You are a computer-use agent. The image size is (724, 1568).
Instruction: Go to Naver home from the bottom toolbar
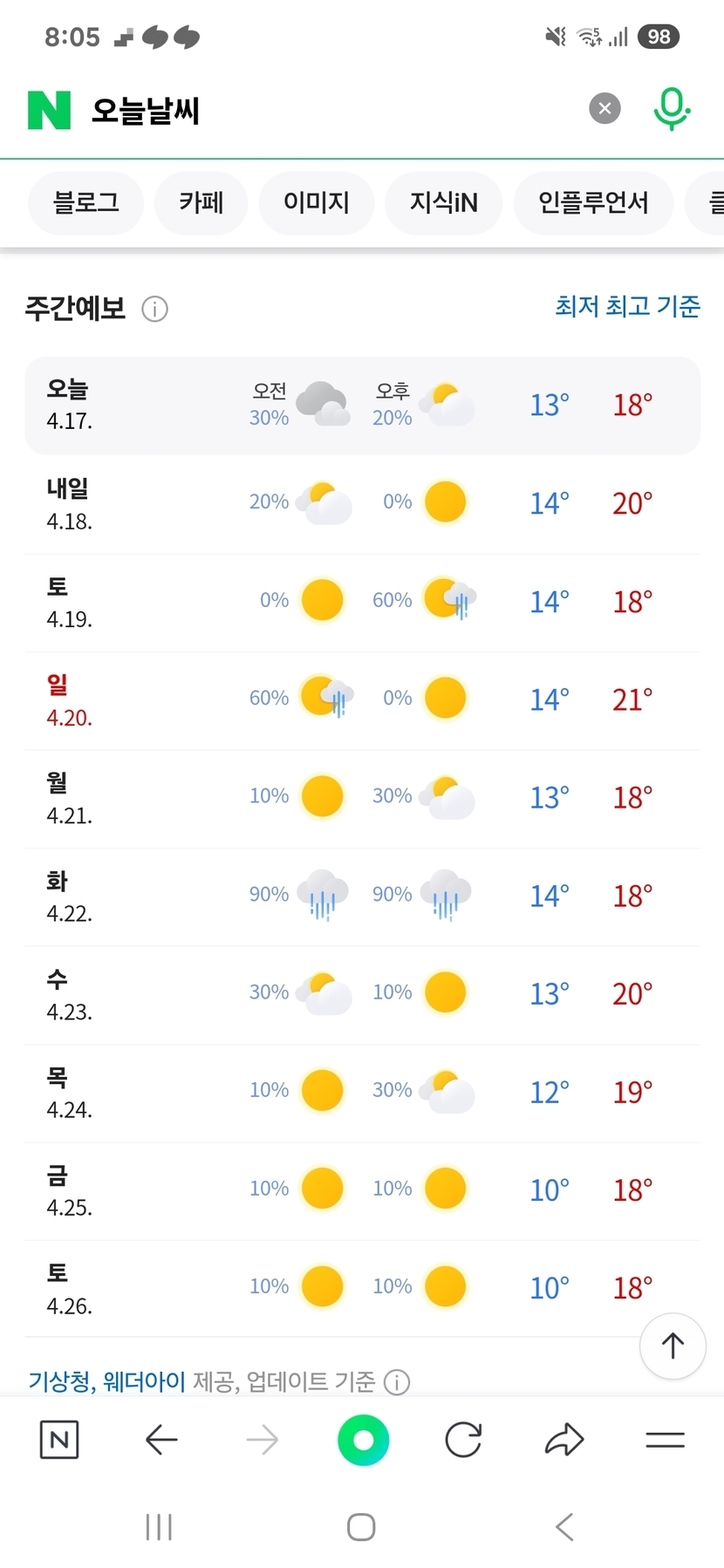tap(59, 1440)
